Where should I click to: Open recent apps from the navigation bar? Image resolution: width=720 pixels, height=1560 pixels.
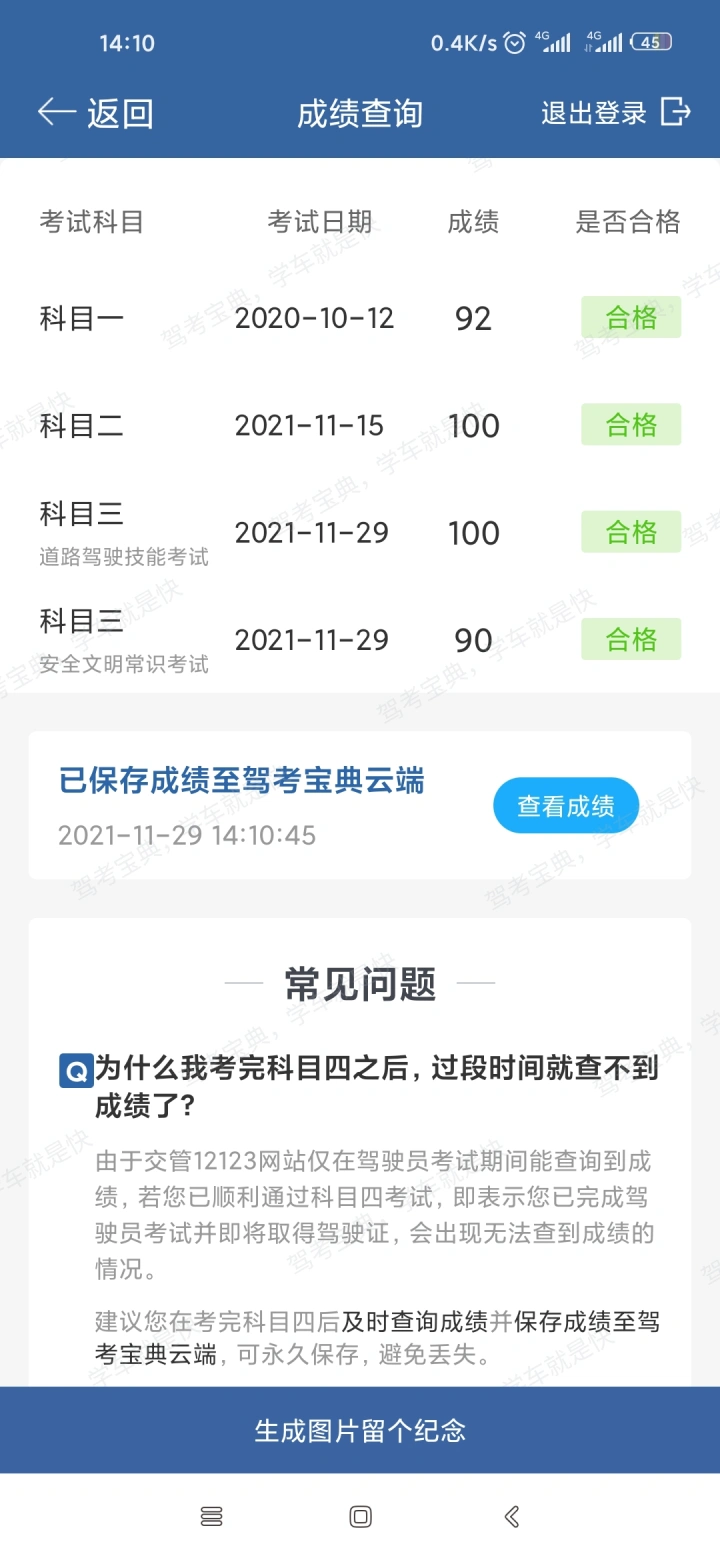click(x=212, y=1517)
